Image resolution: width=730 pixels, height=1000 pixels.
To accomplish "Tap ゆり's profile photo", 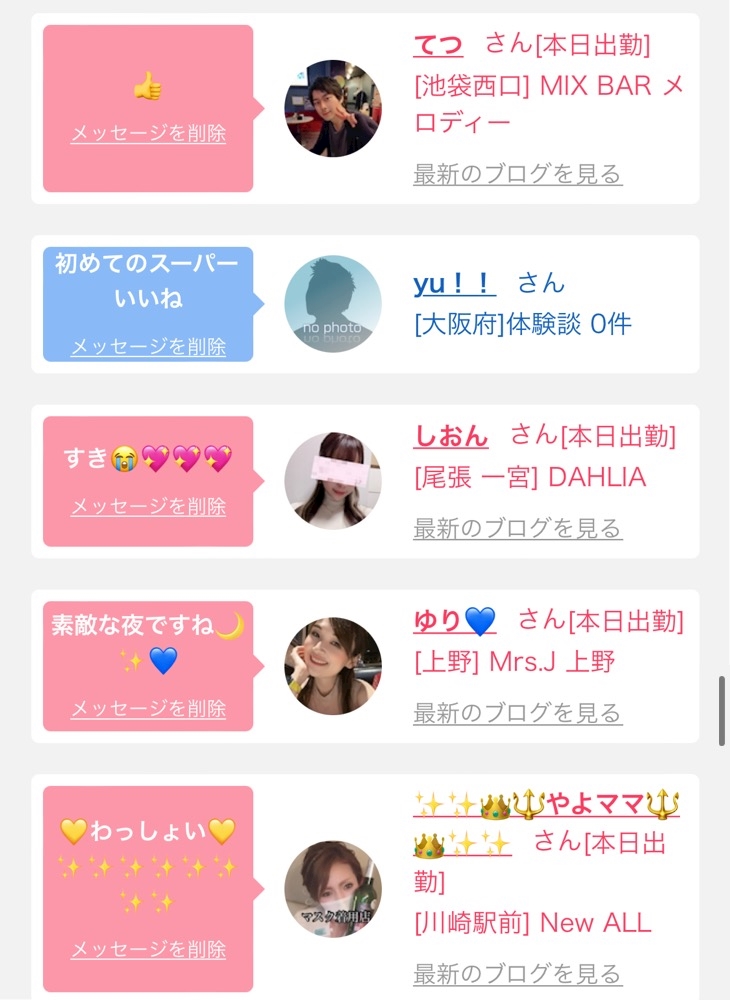I will tap(333, 666).
